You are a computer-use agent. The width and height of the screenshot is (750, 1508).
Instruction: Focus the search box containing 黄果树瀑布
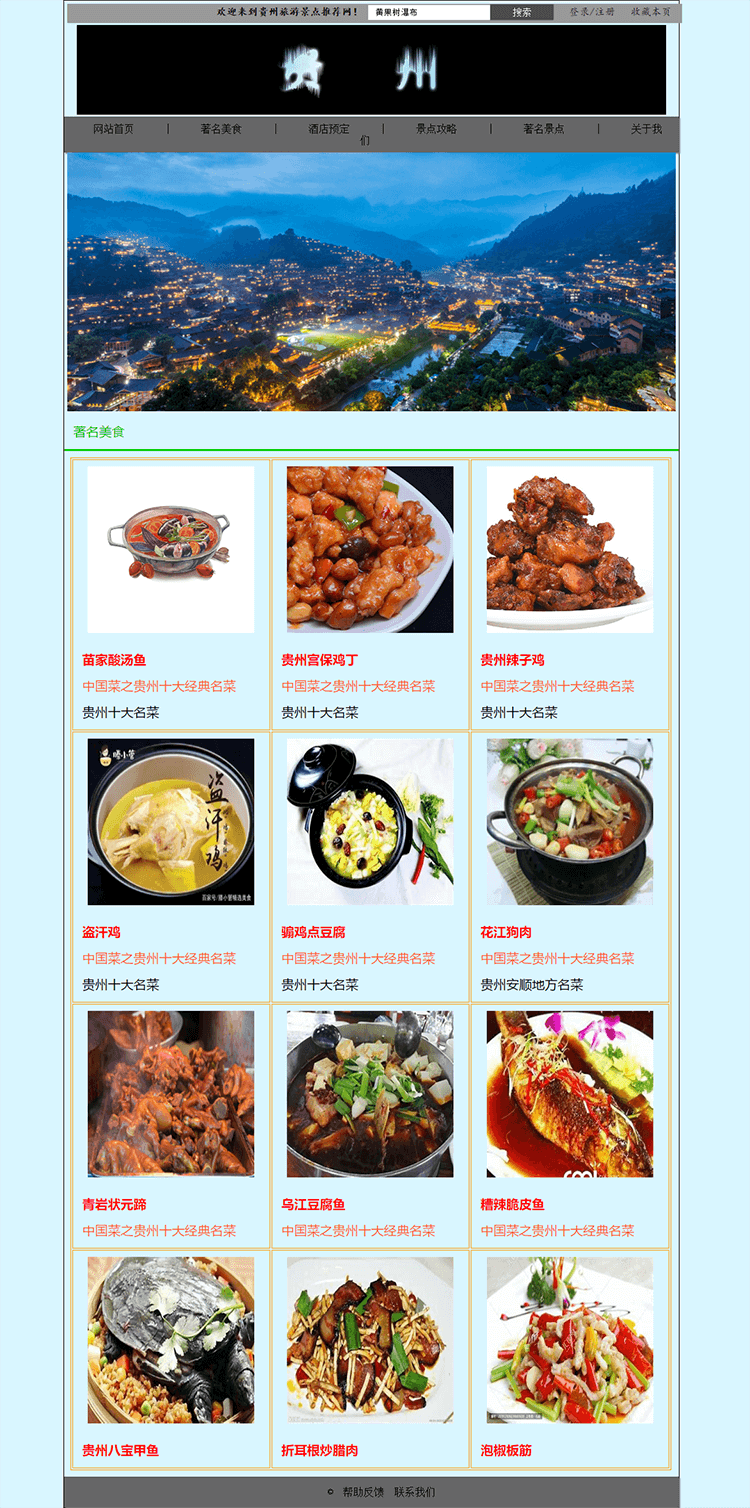pos(429,12)
